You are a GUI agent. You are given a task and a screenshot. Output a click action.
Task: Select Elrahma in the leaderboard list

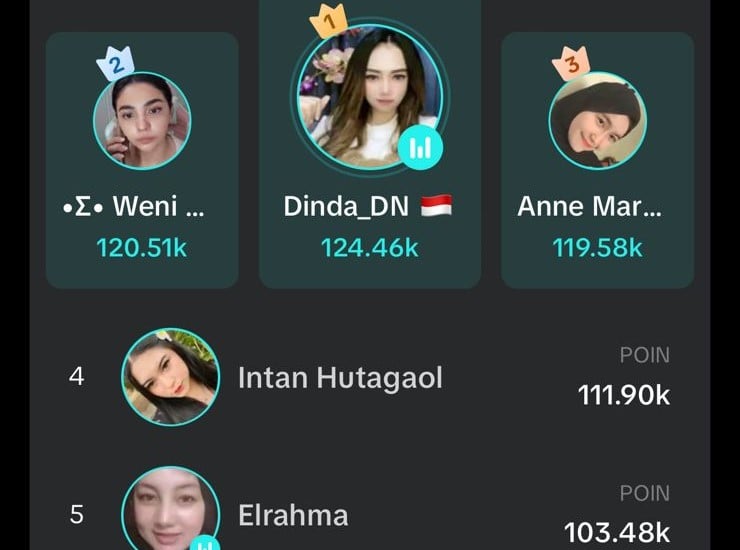click(370, 515)
